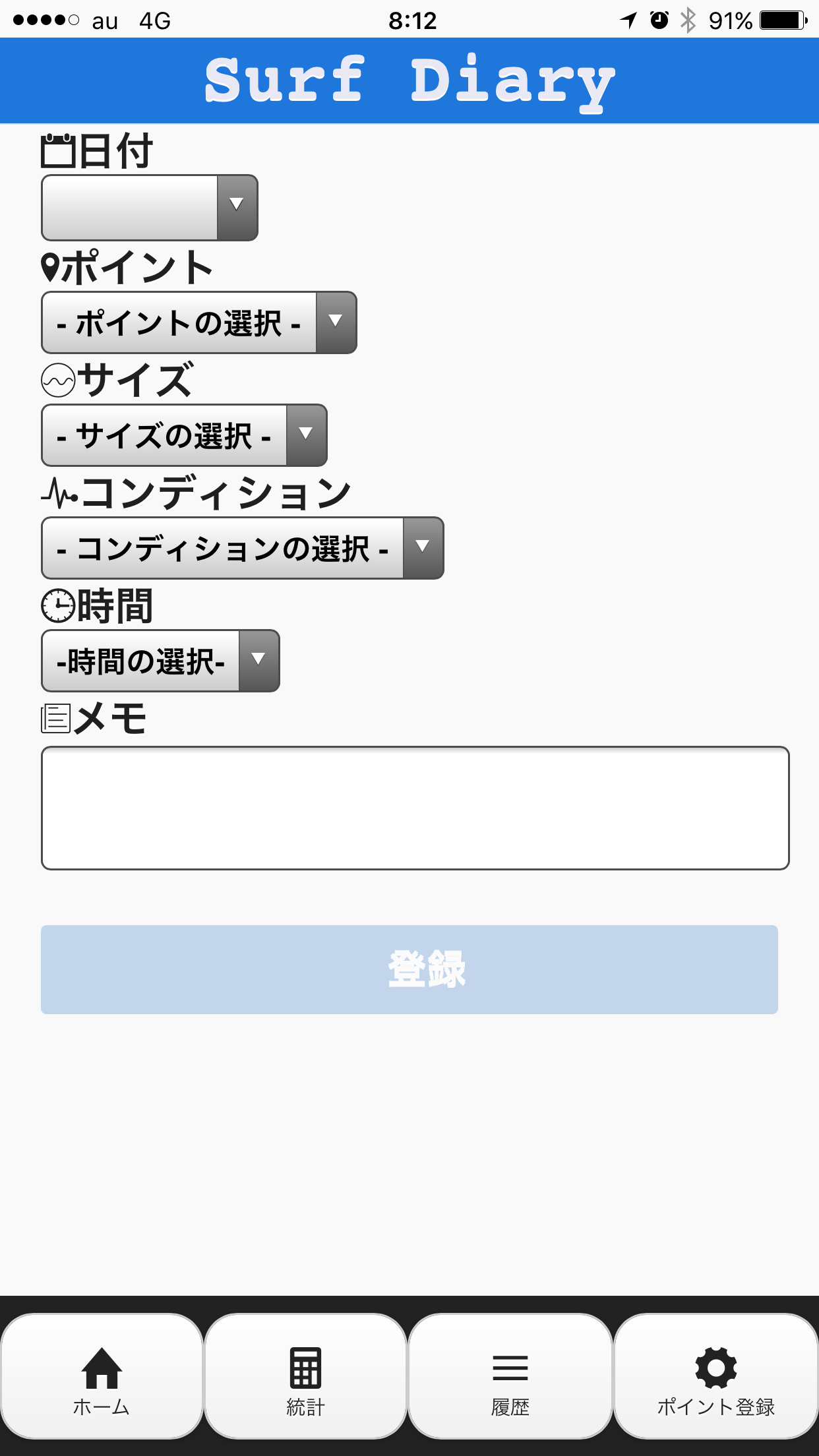This screenshot has width=819, height=1456.
Task: Tap the 登録 register button
Action: pyautogui.click(x=409, y=969)
